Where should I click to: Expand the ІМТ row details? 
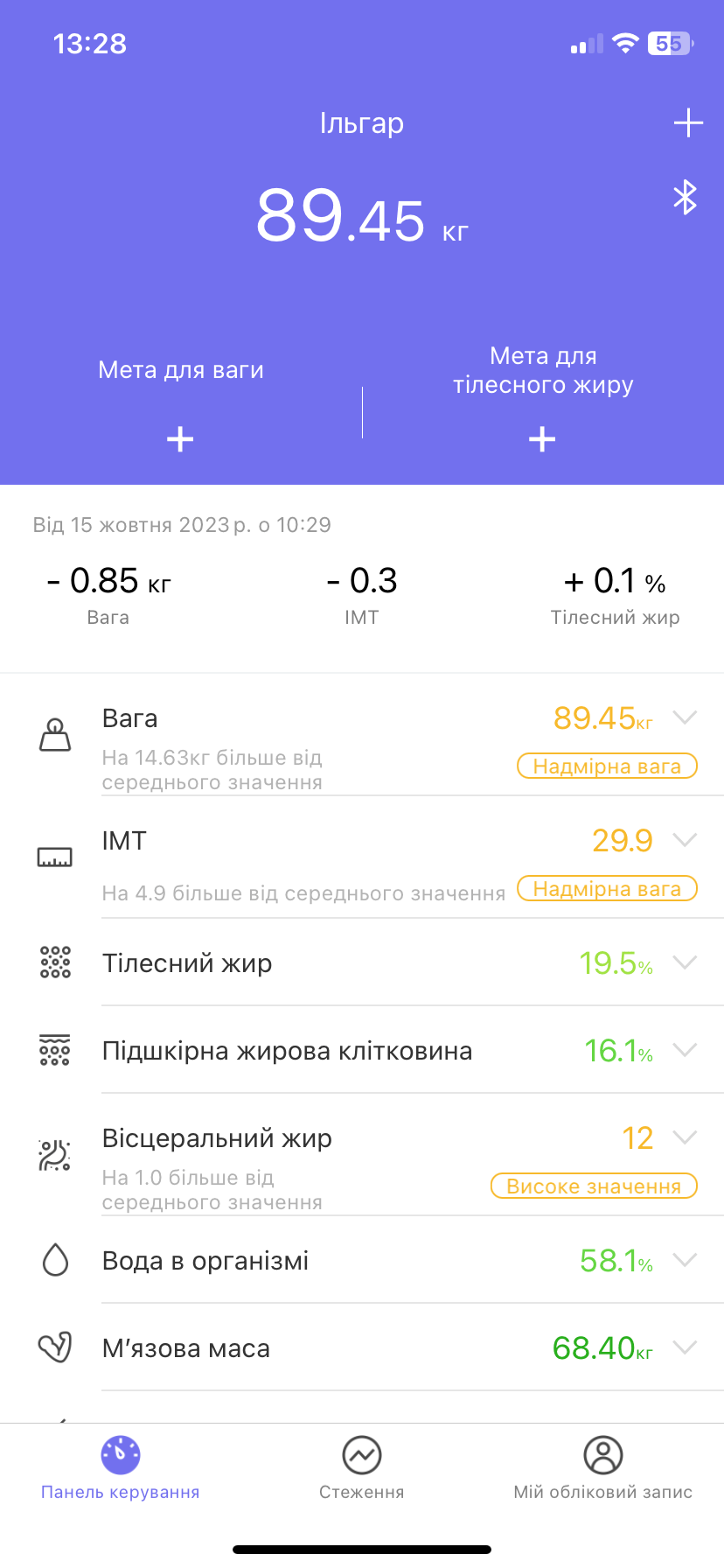685,841
